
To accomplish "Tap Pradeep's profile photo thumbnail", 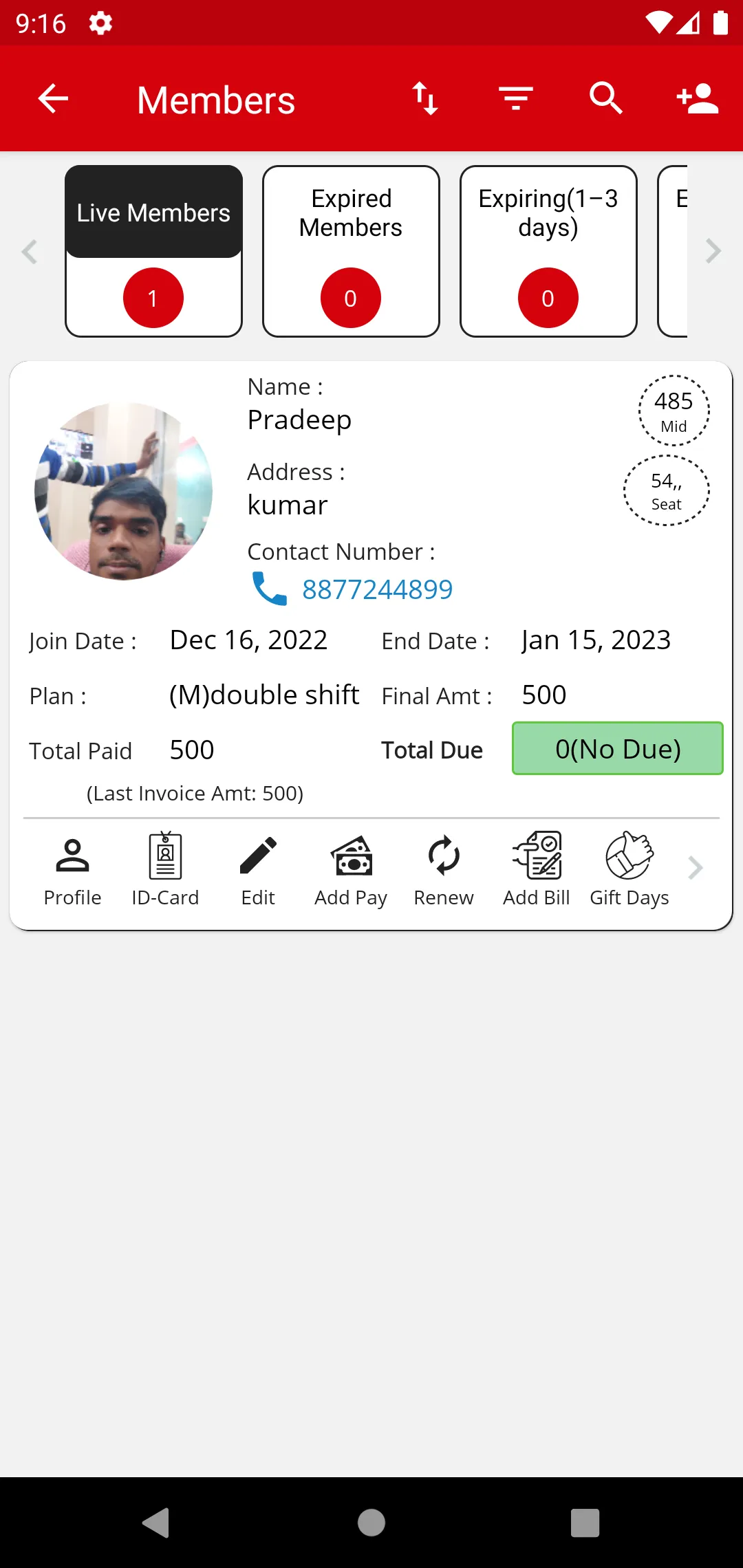I will click(123, 490).
